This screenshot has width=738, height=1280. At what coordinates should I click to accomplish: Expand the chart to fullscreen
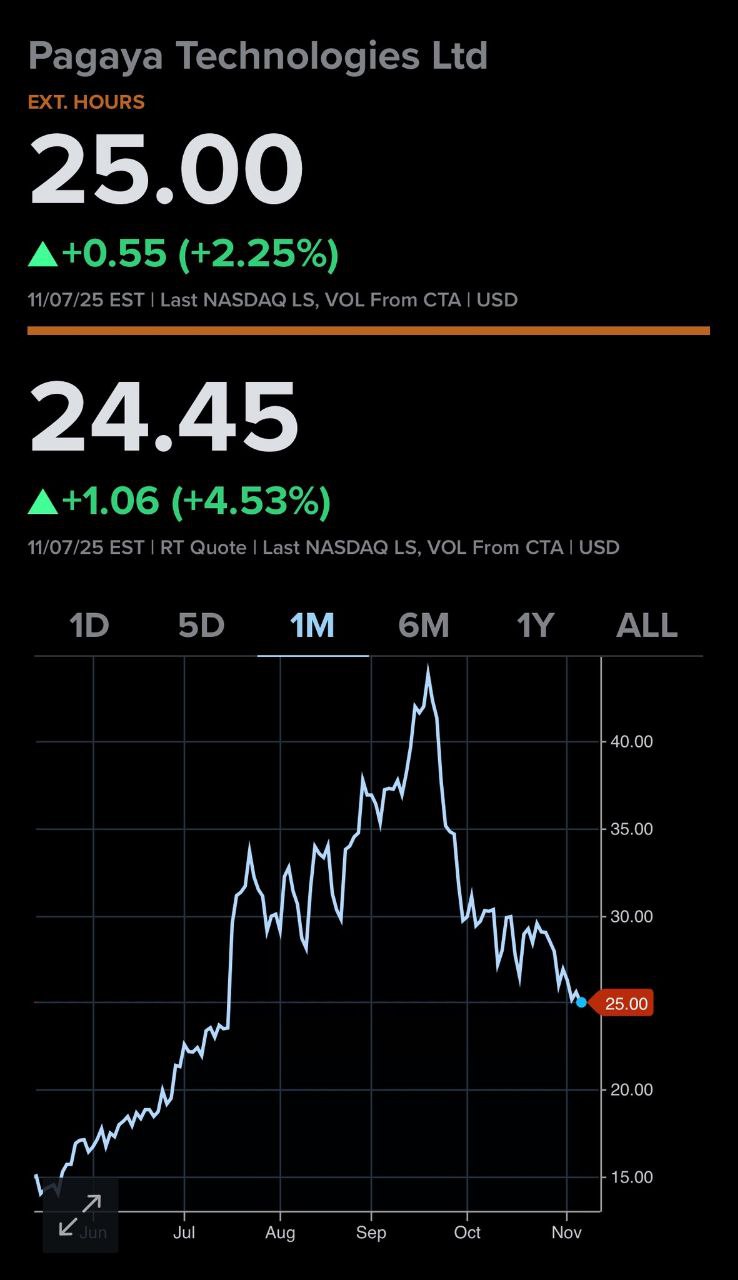[80, 1215]
